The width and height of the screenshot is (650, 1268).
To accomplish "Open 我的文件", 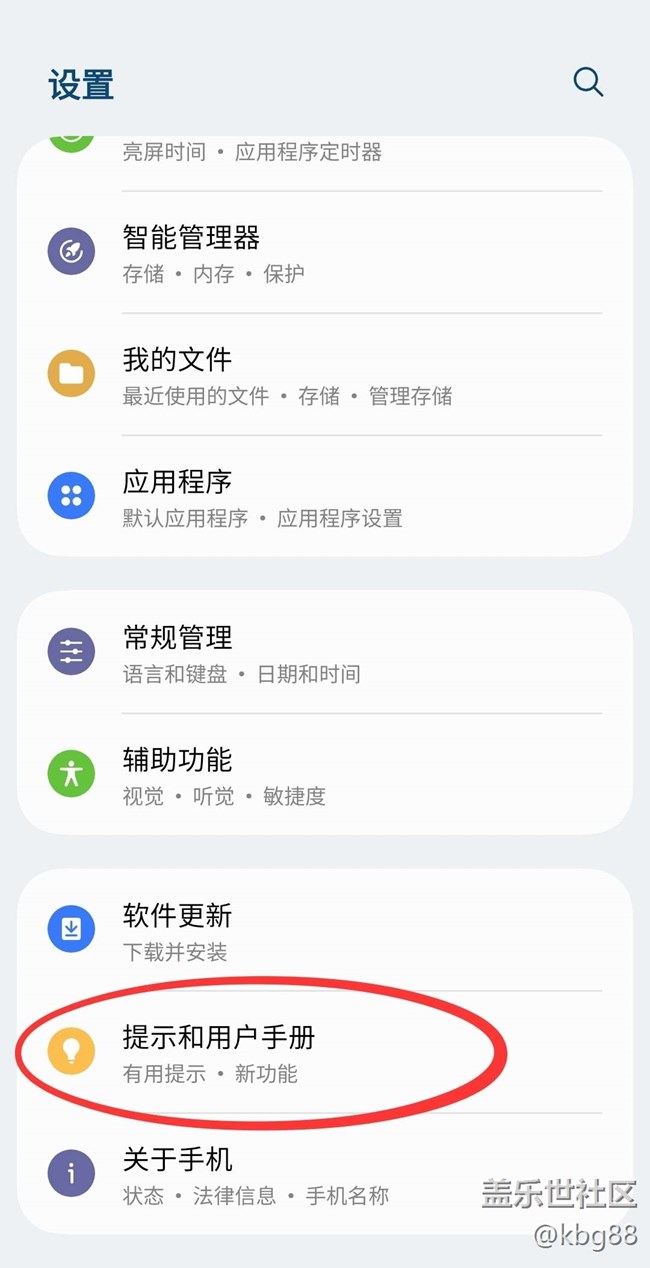I will click(325, 374).
